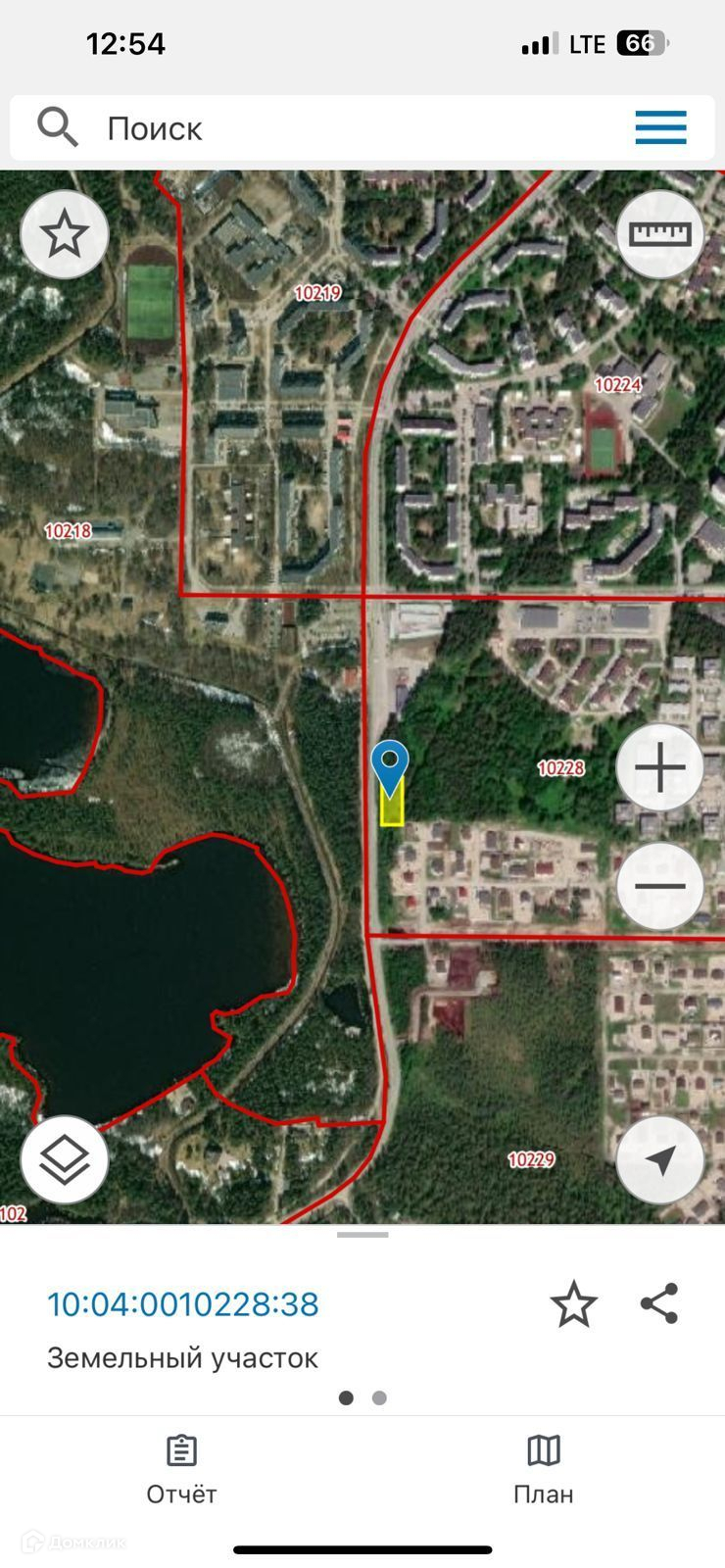Tap the bottom sheet drag handle
The image size is (725, 1568).
[362, 1235]
